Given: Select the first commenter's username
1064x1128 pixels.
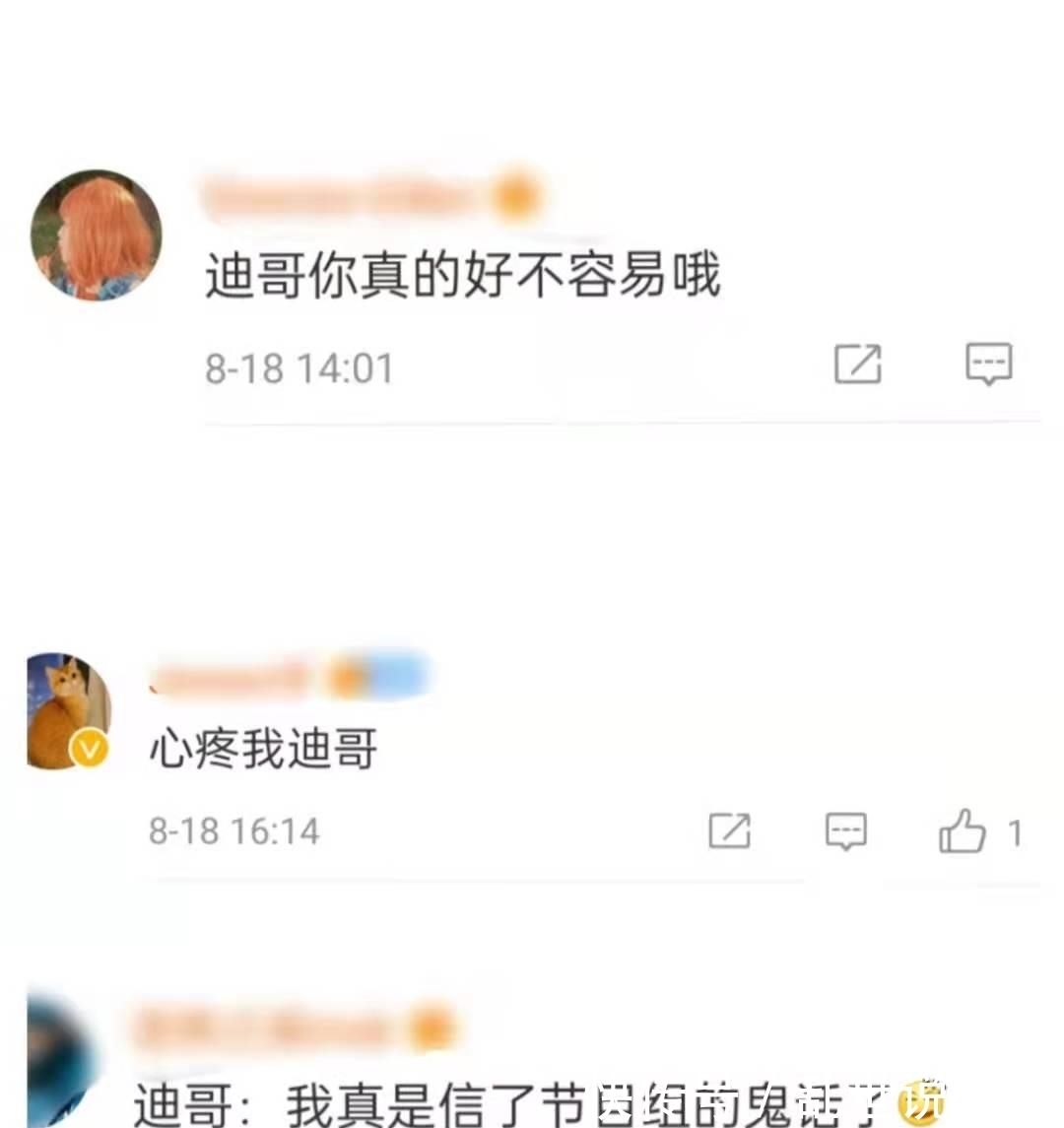Looking at the screenshot, I should click(x=345, y=195).
